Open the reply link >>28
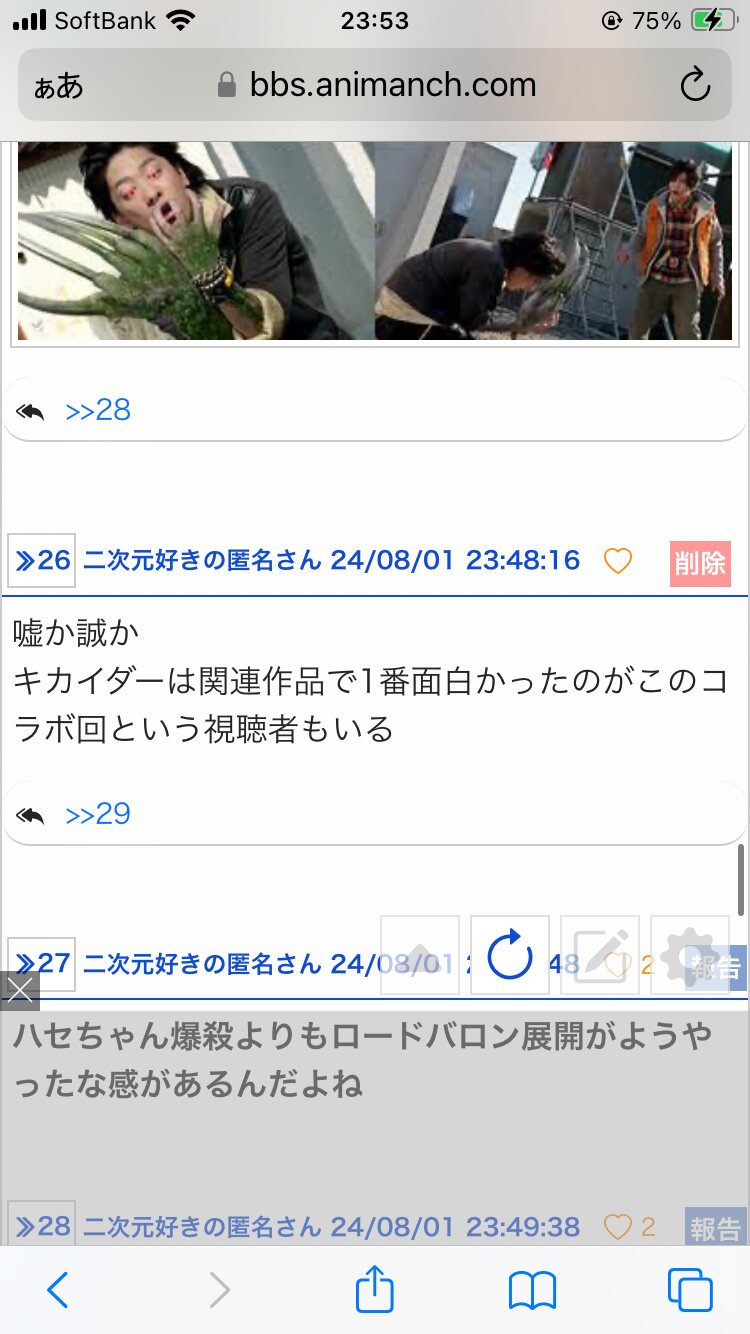The width and height of the screenshot is (750, 1334). [98, 411]
